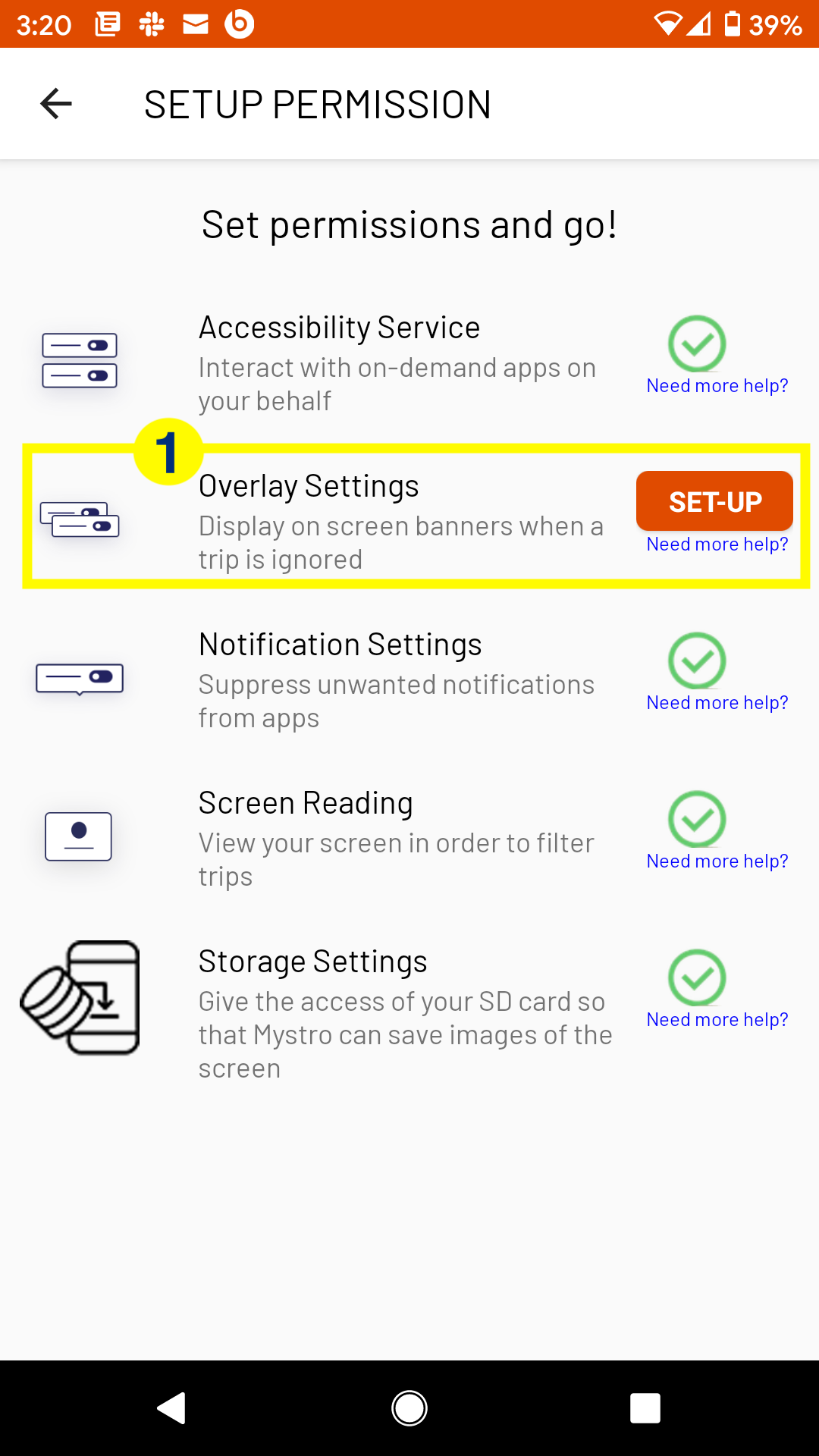Open 'Need more help?' under Overlay Settings
This screenshot has width=819, height=1456.
(x=717, y=544)
